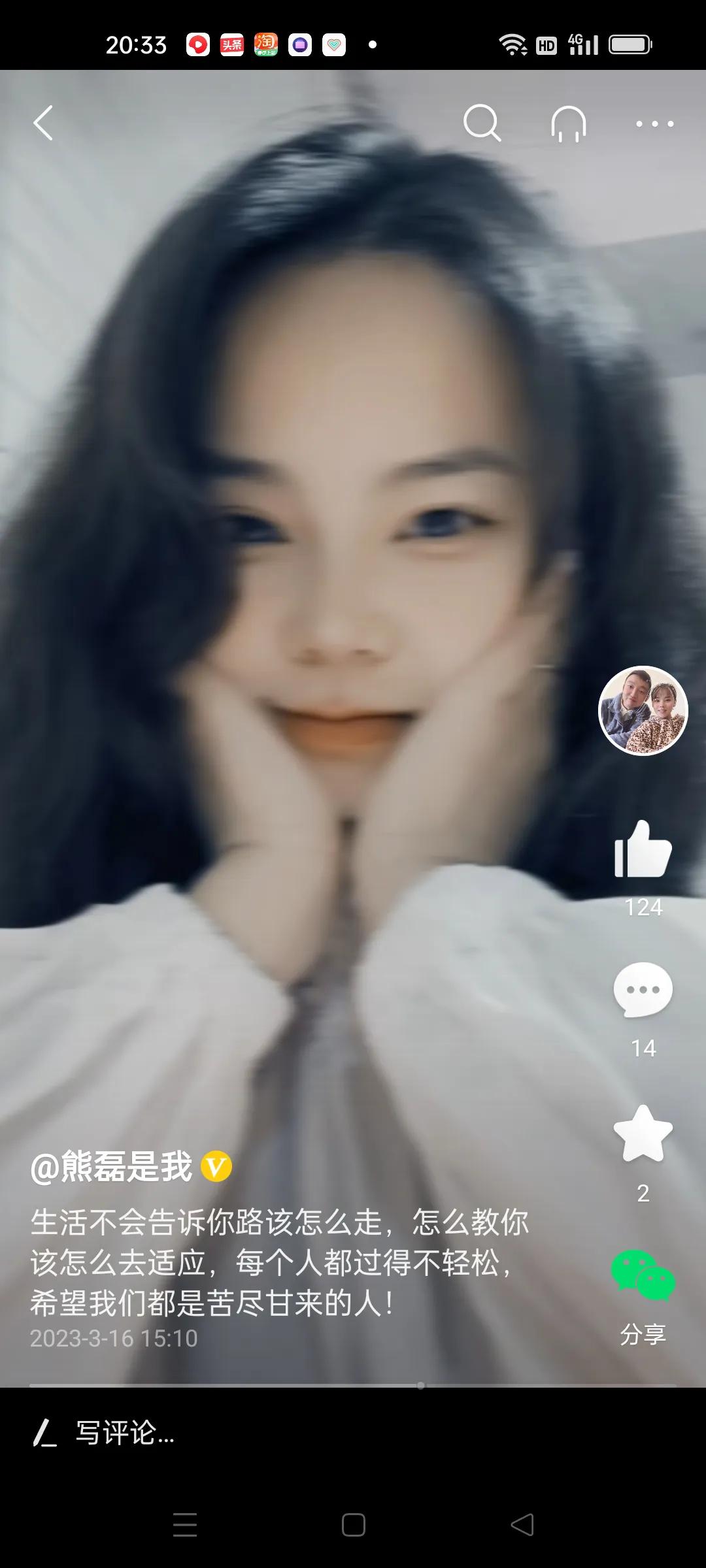Go back using the top-left arrow
The image size is (706, 1568).
[x=43, y=123]
